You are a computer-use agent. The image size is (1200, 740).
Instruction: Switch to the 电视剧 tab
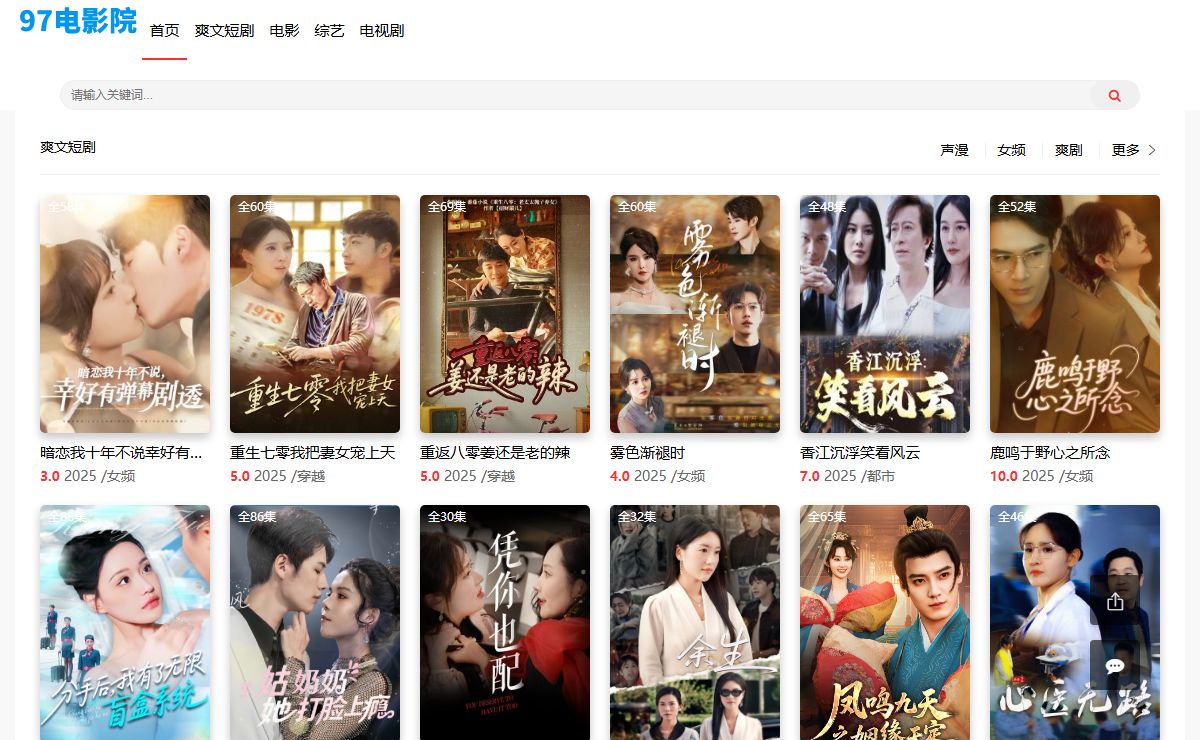pyautogui.click(x=381, y=31)
